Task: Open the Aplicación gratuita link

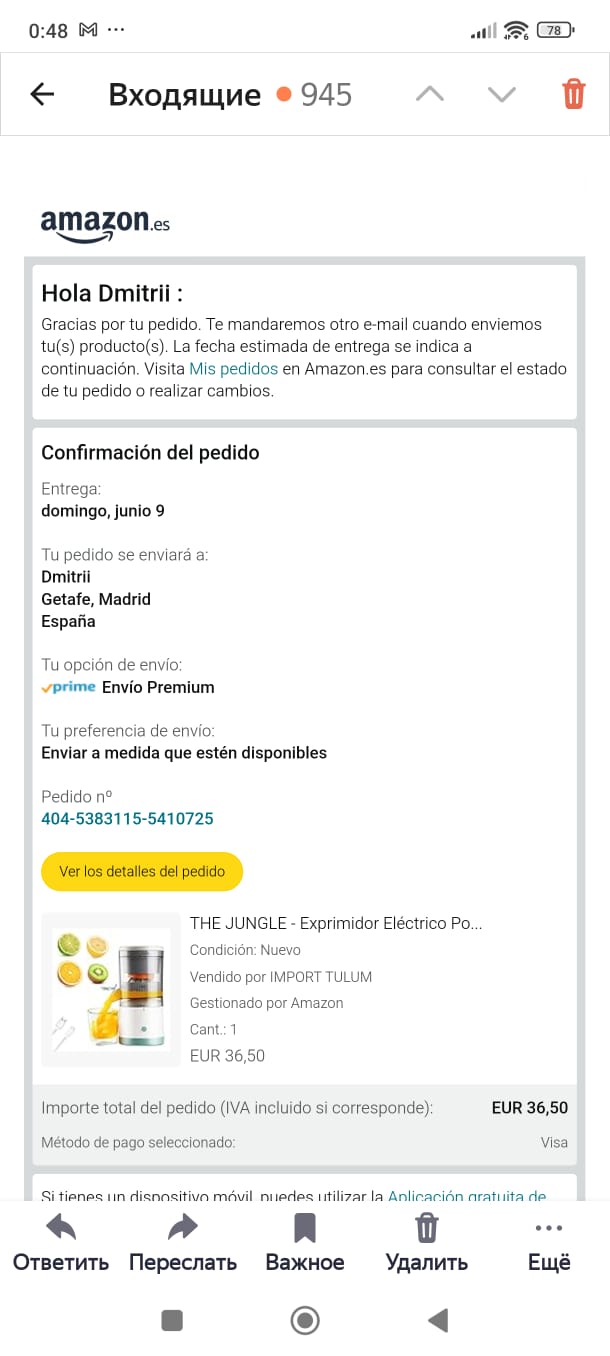Action: tap(466, 1196)
